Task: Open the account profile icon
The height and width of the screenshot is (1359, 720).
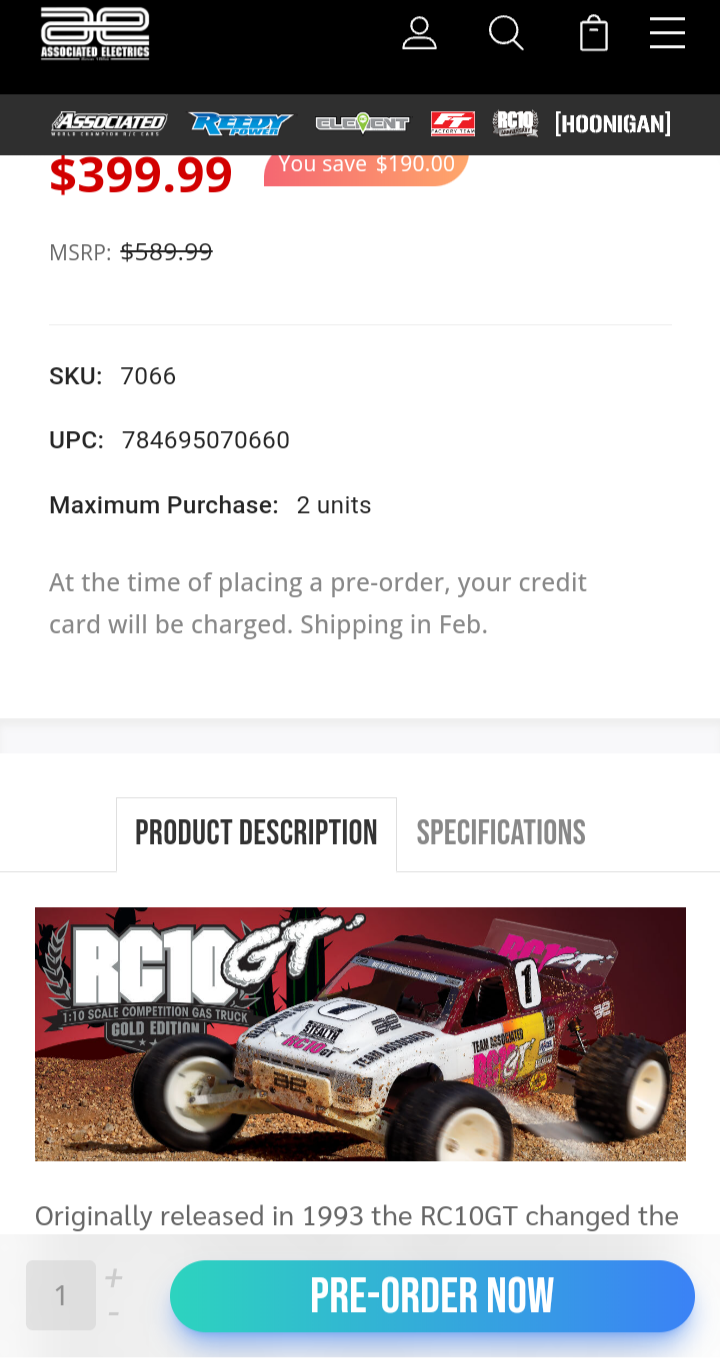Action: point(419,33)
